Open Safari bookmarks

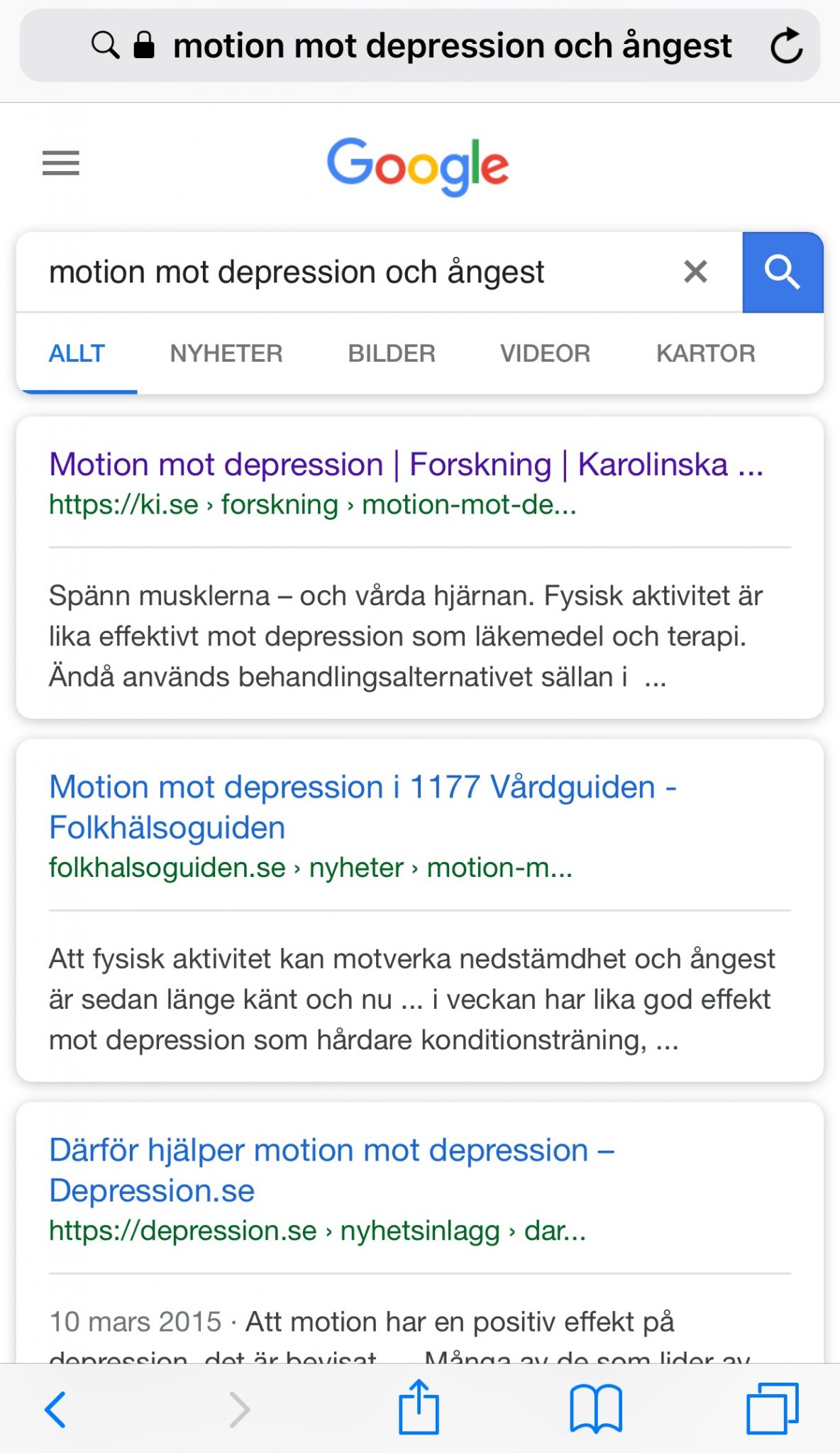coord(596,1409)
